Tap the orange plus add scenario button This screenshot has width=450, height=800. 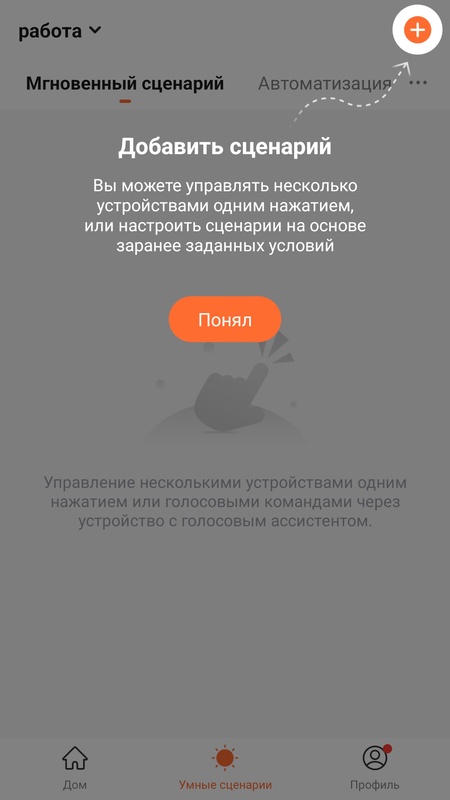click(x=417, y=30)
